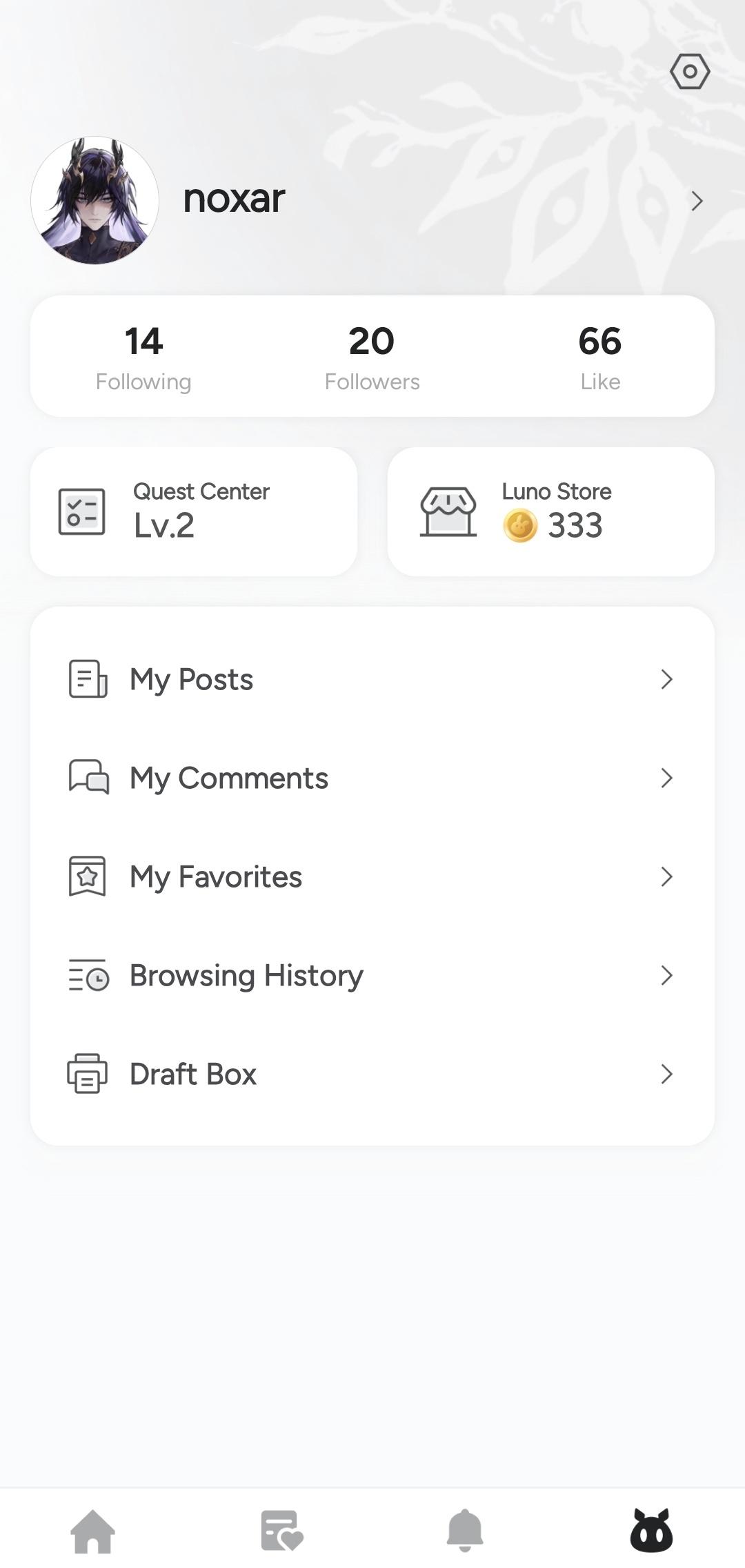Open the Draft Box

372,1074
